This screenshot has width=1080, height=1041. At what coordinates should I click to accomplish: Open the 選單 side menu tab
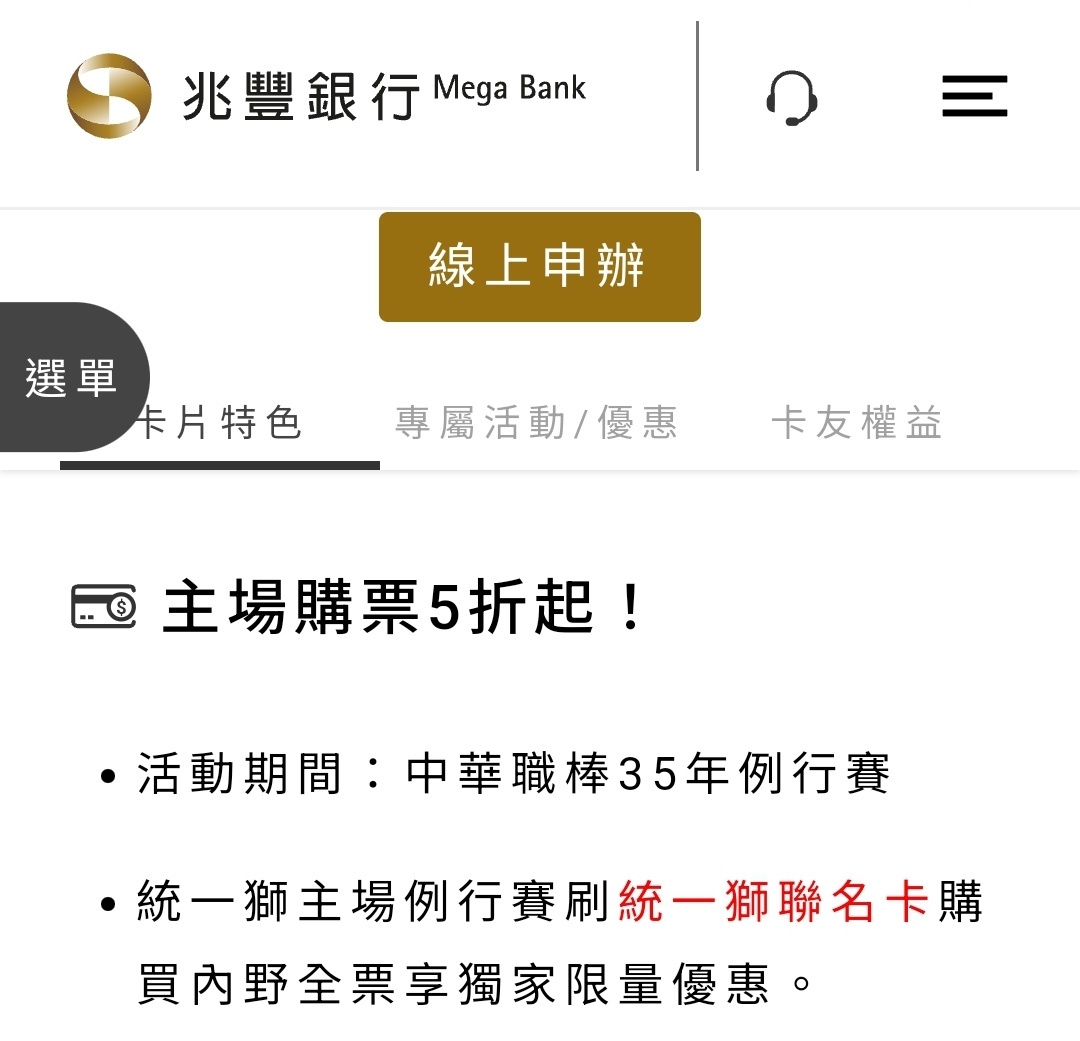[72, 378]
